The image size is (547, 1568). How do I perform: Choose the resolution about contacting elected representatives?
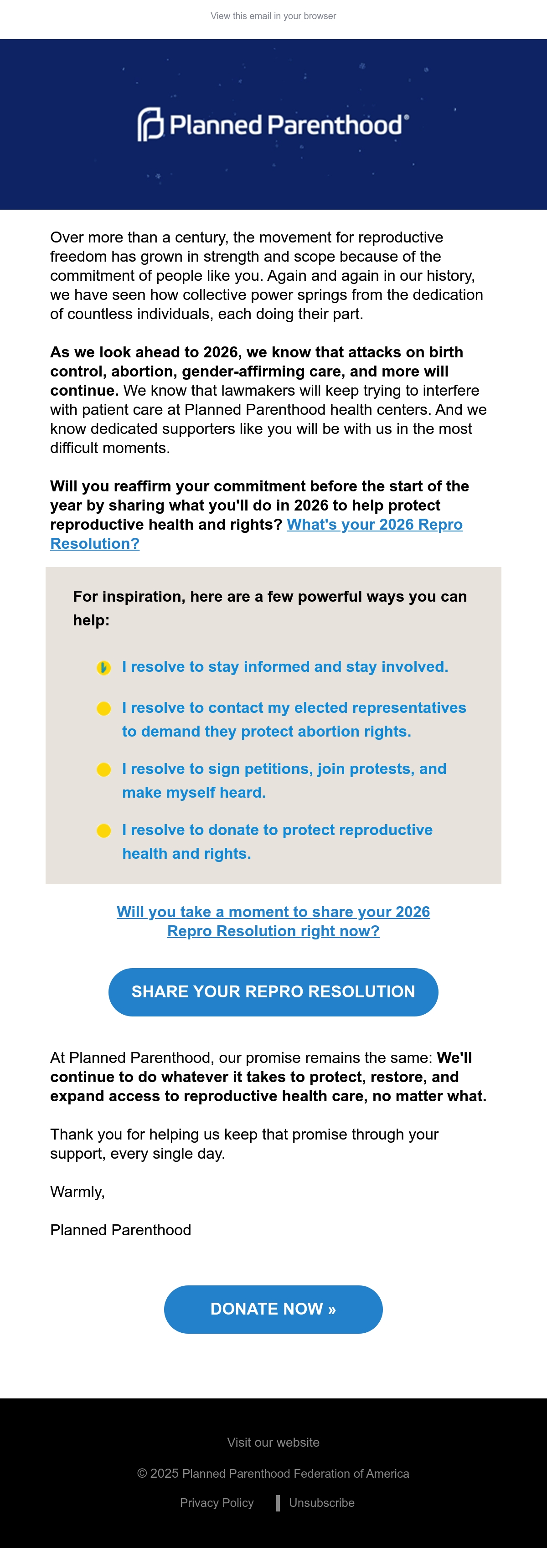pos(294,719)
